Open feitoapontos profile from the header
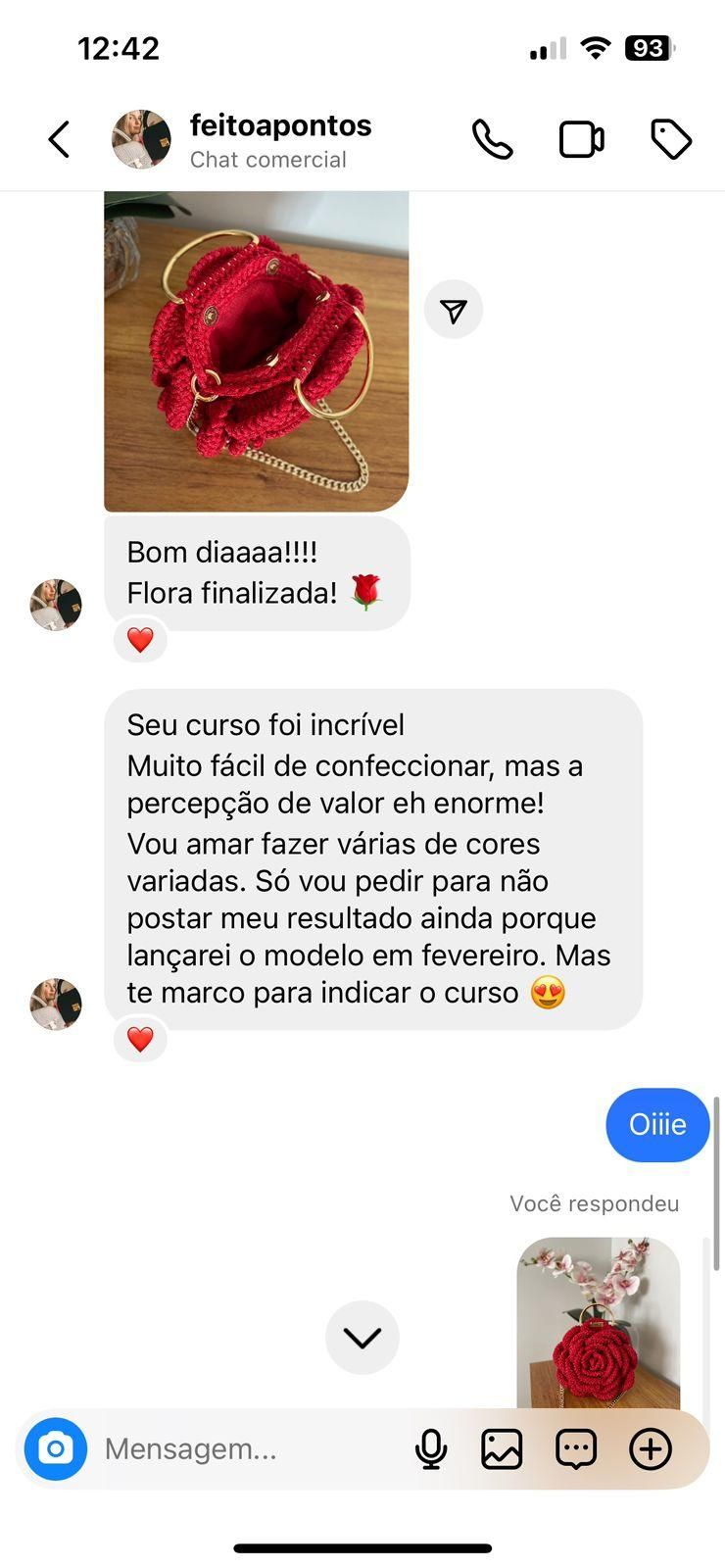This screenshot has height=1568, width=725. coord(280,140)
